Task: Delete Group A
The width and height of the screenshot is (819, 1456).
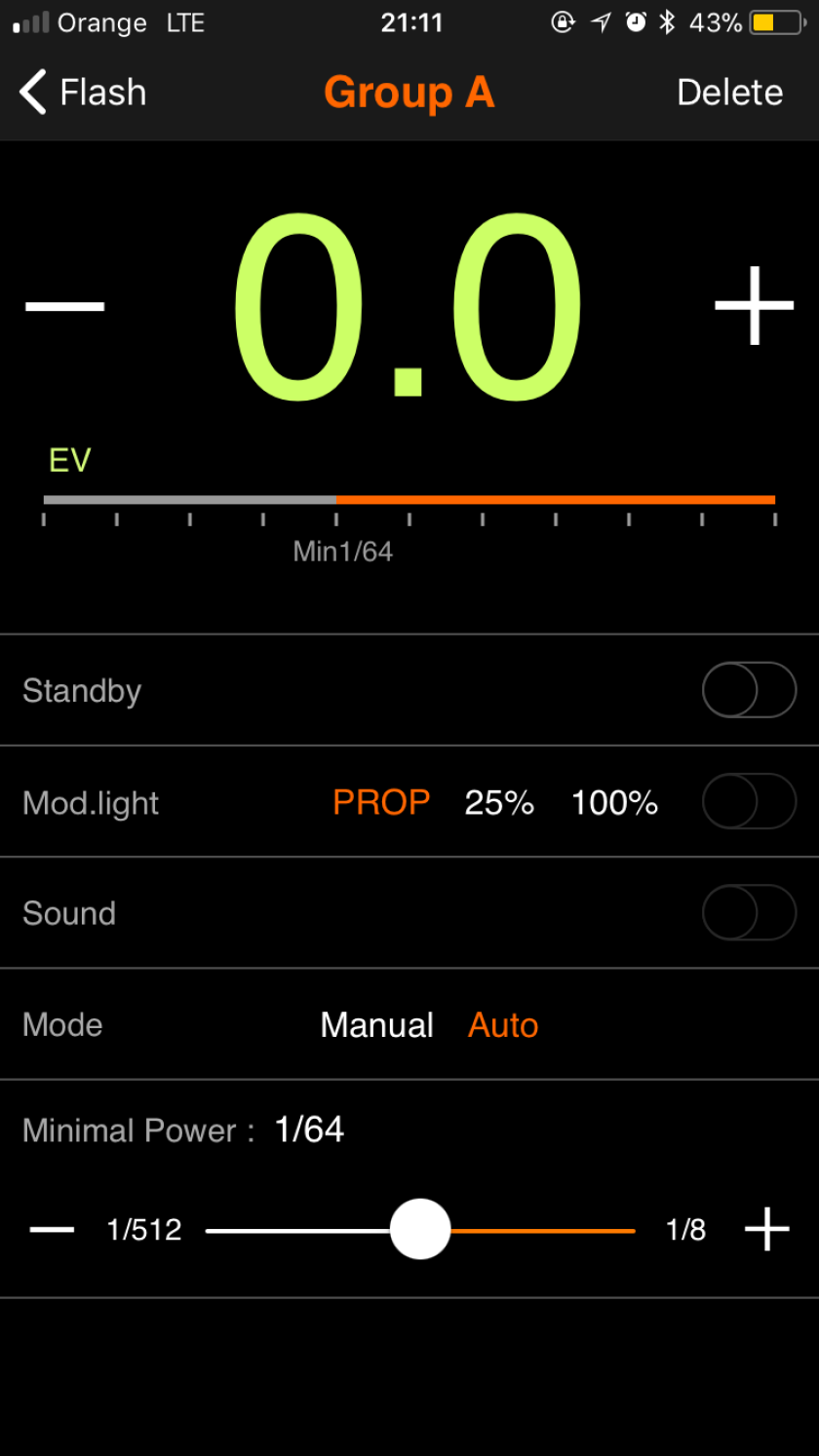Action: 729,93
